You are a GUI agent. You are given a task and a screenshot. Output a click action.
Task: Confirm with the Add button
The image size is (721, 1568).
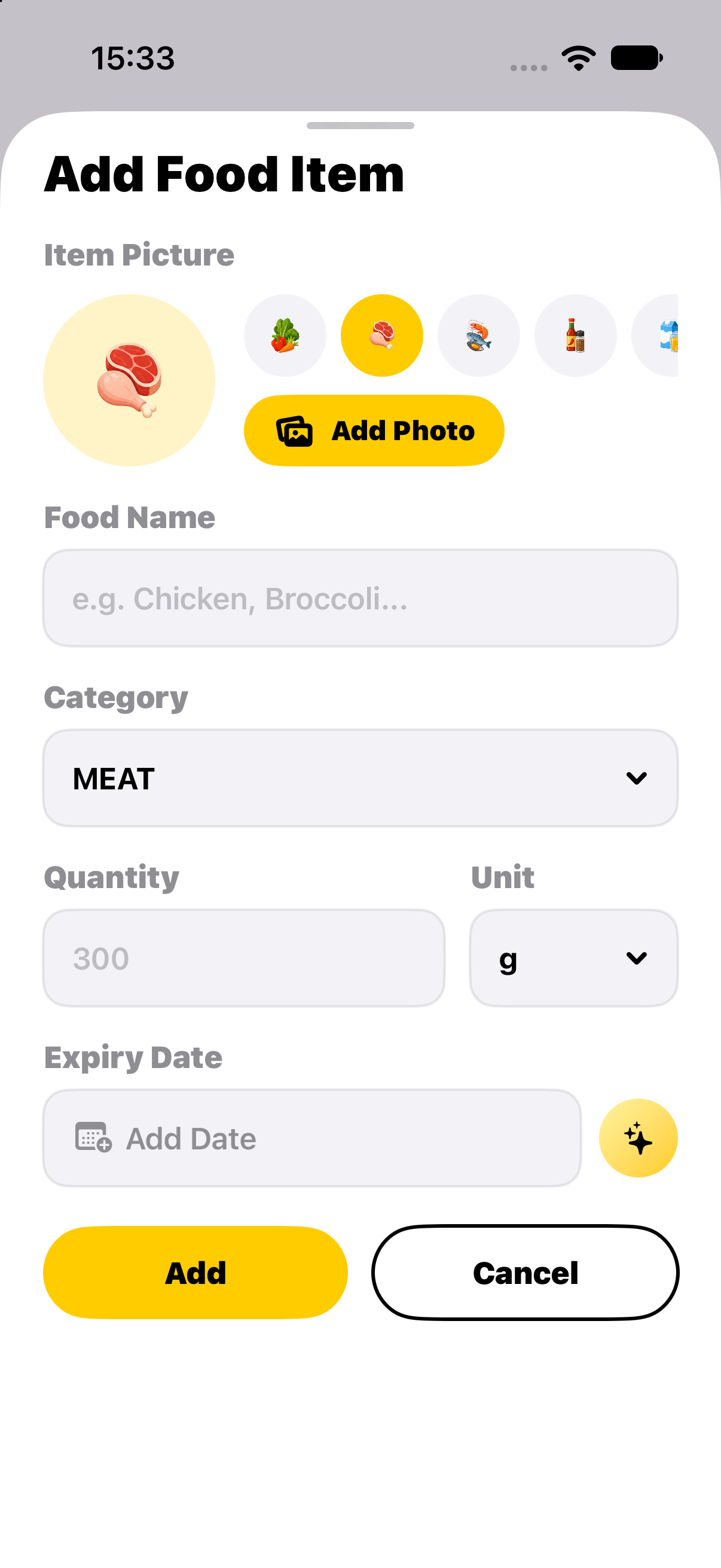tap(195, 1272)
